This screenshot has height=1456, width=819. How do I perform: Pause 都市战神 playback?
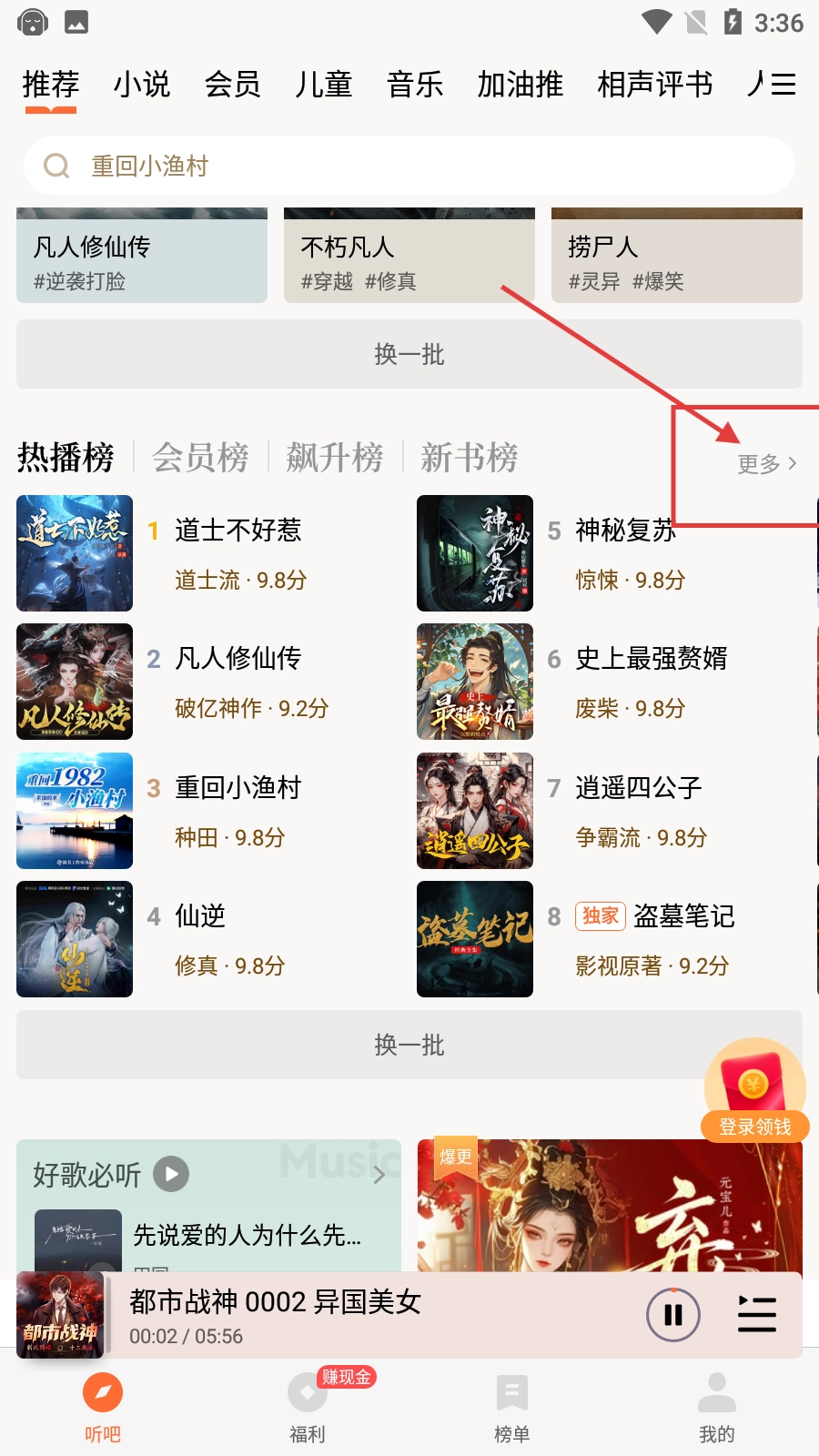pos(673,1315)
